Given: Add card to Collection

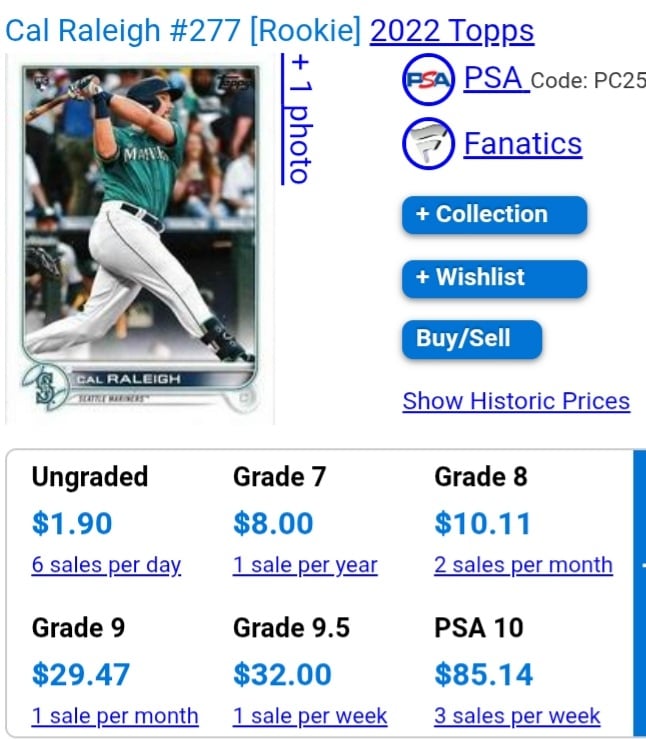Looking at the screenshot, I should point(494,214).
